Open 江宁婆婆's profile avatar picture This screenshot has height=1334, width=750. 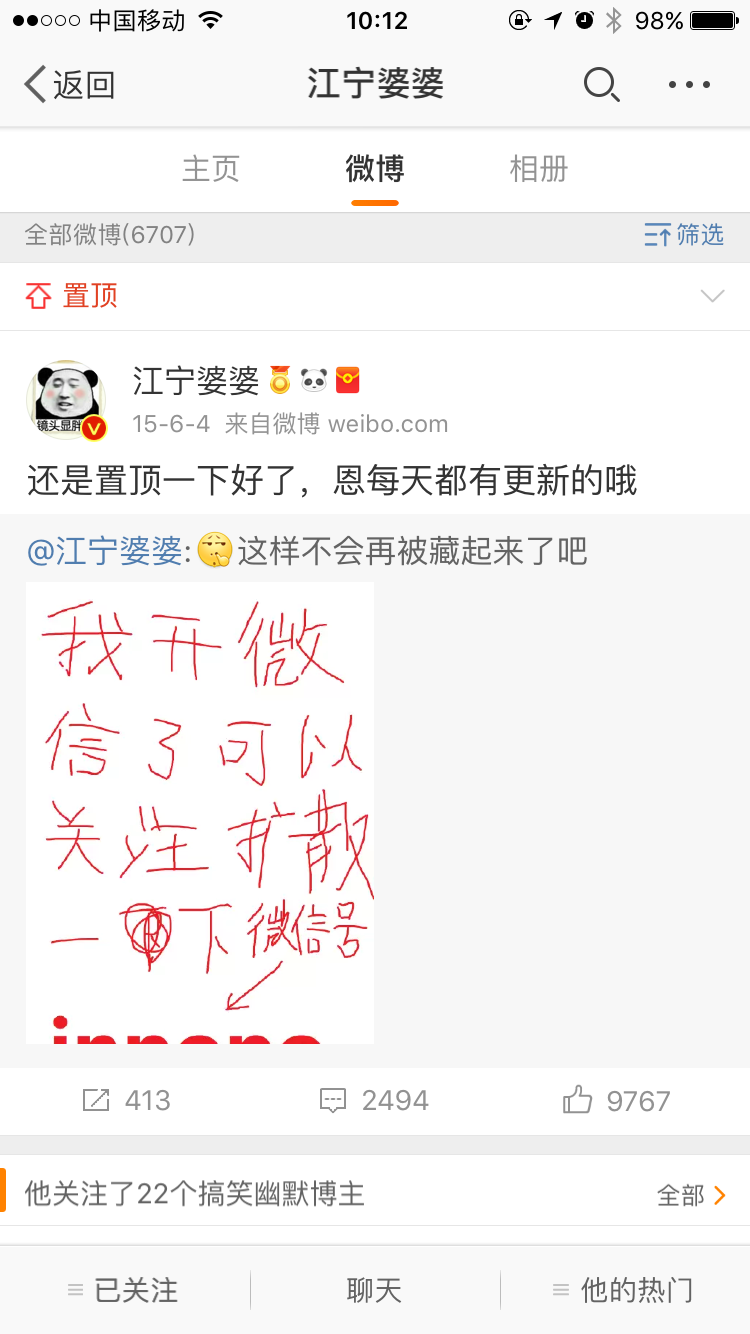[x=66, y=399]
